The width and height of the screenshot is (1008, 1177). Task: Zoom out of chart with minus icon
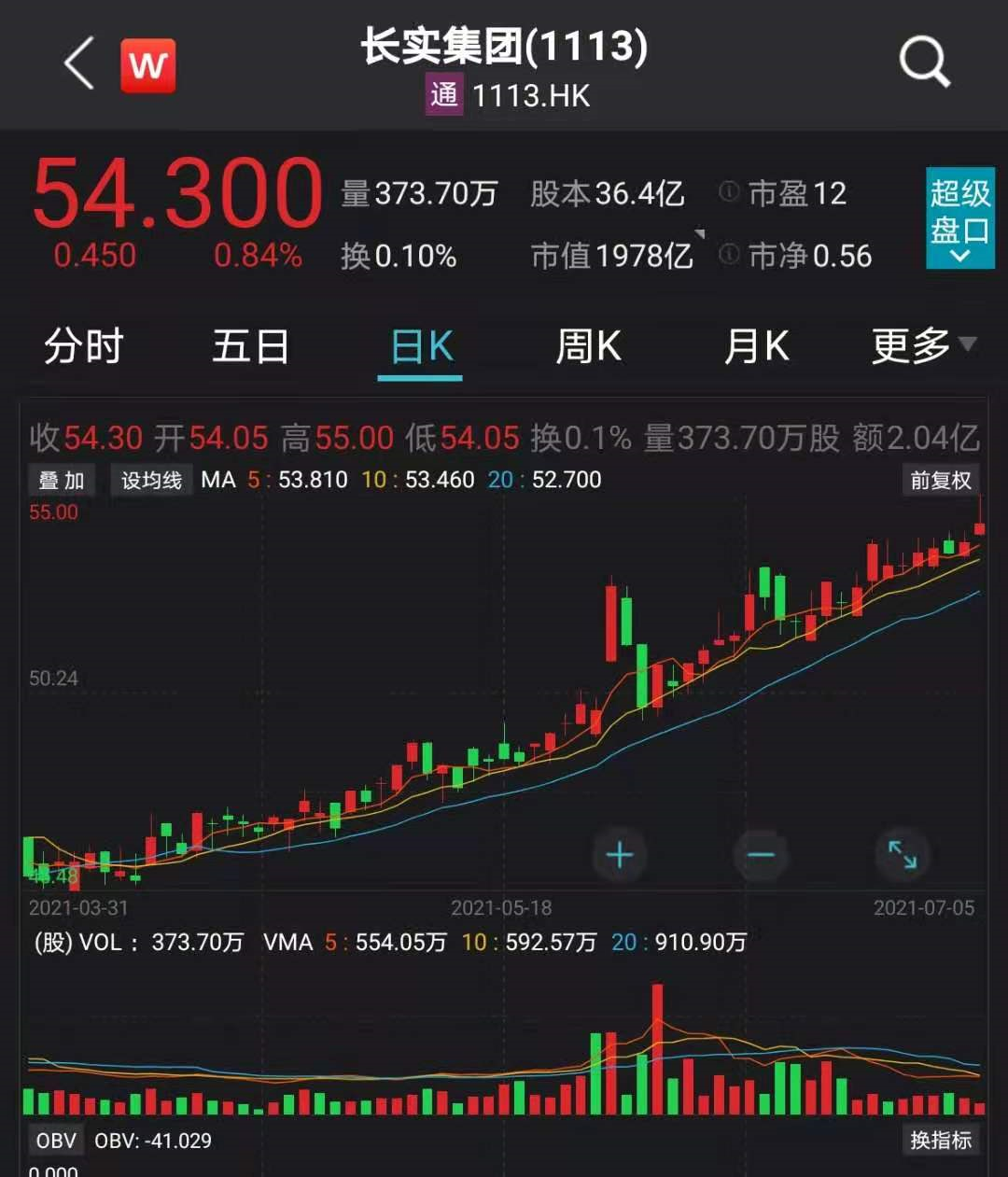(x=761, y=854)
